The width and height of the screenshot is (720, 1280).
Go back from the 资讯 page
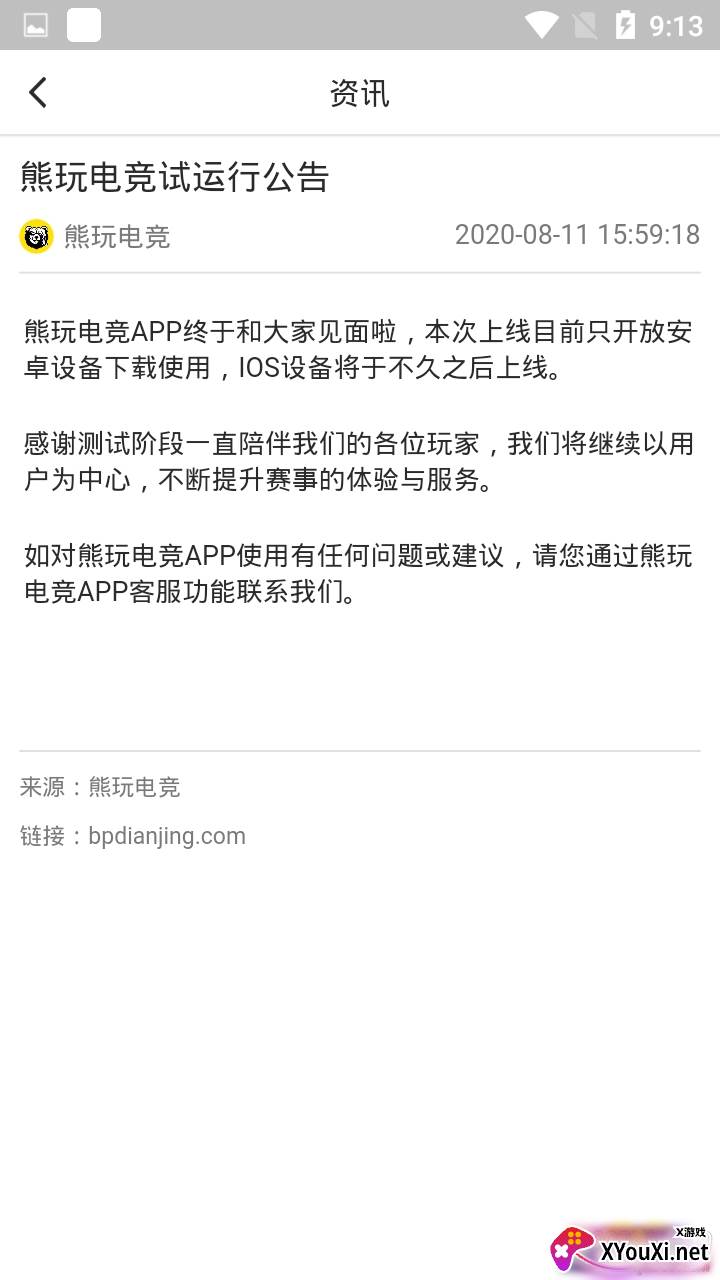click(x=38, y=93)
